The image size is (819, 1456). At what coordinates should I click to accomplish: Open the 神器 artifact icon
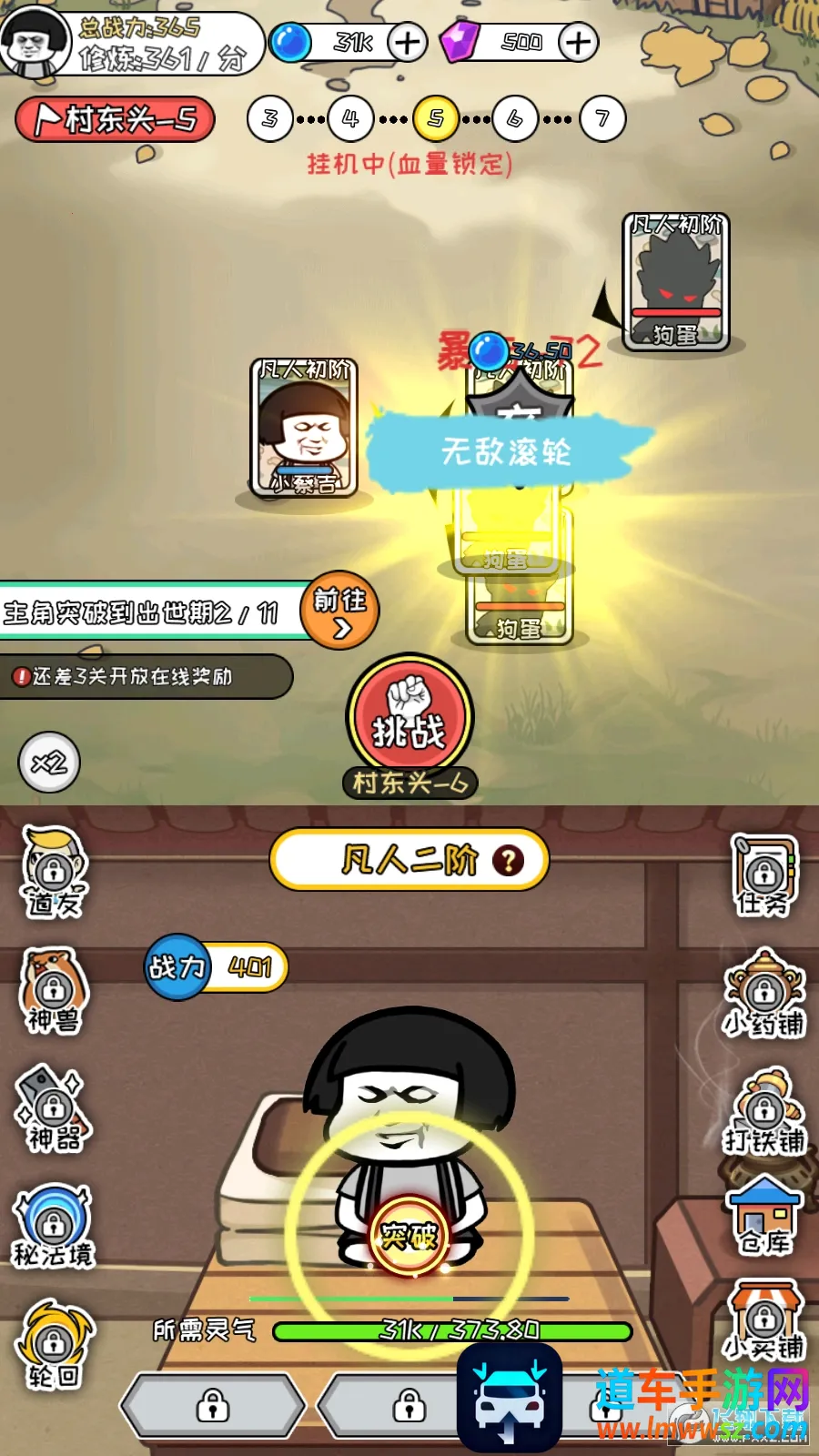click(x=52, y=1107)
